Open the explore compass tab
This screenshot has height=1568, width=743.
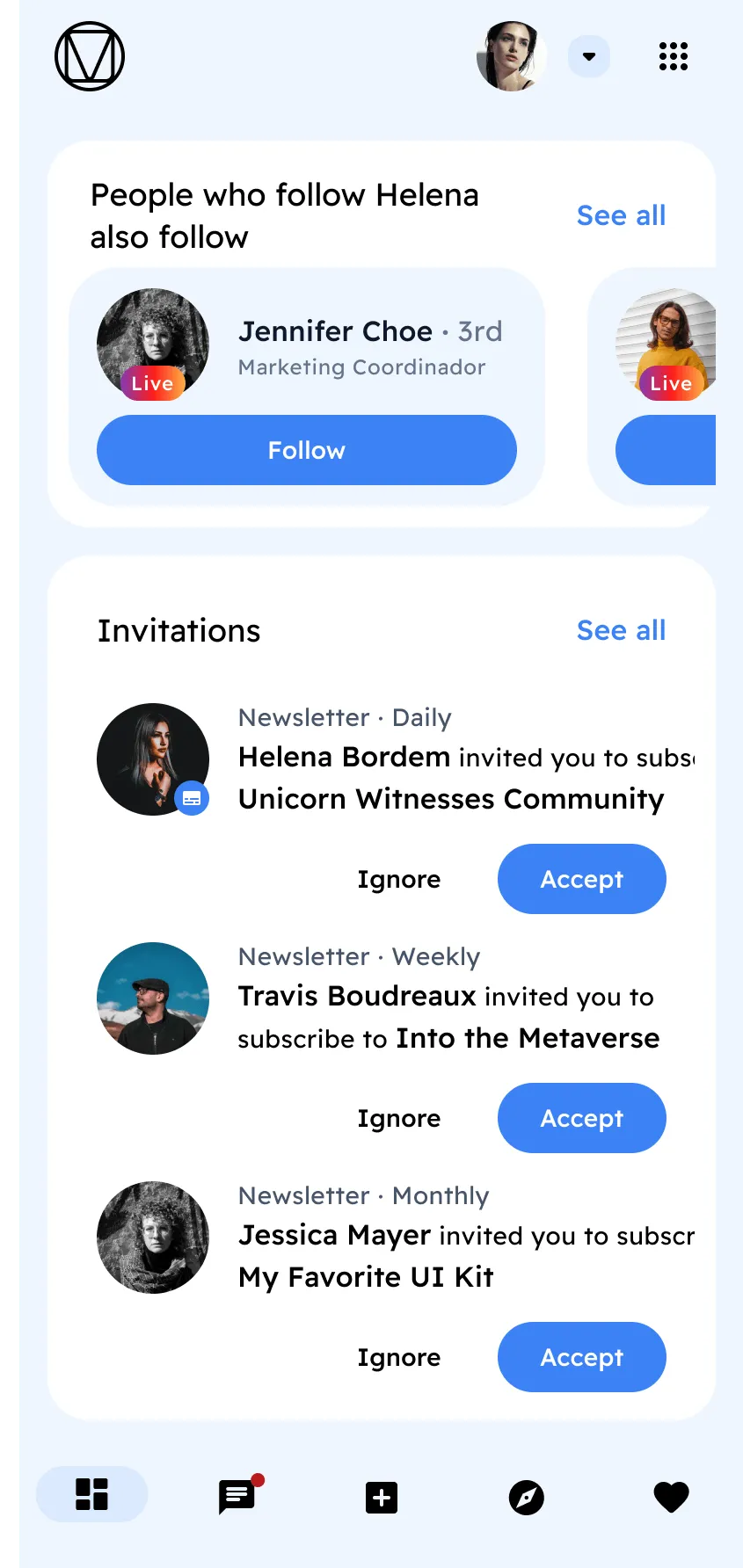527,1497
